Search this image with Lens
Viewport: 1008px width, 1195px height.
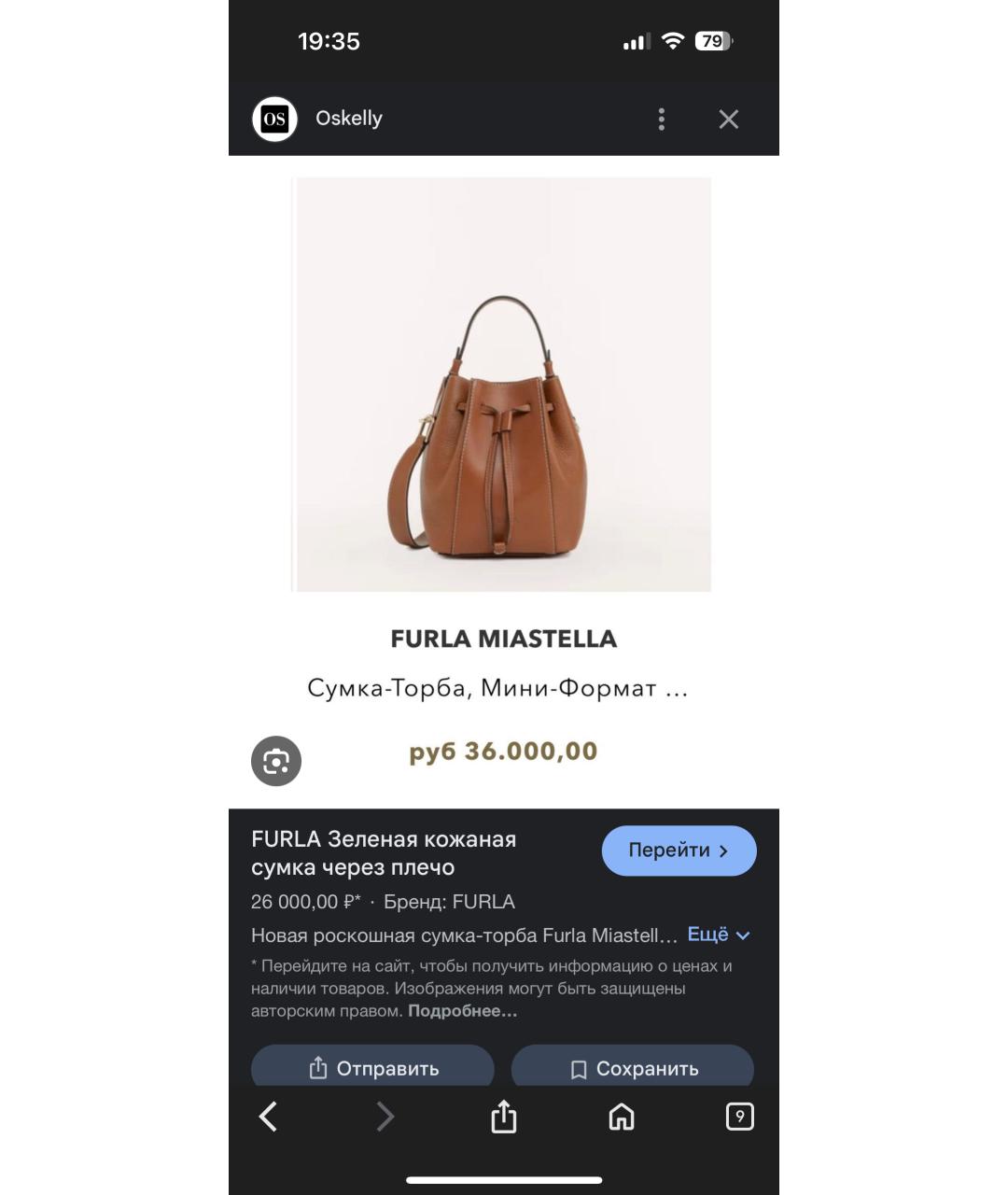pos(276,761)
